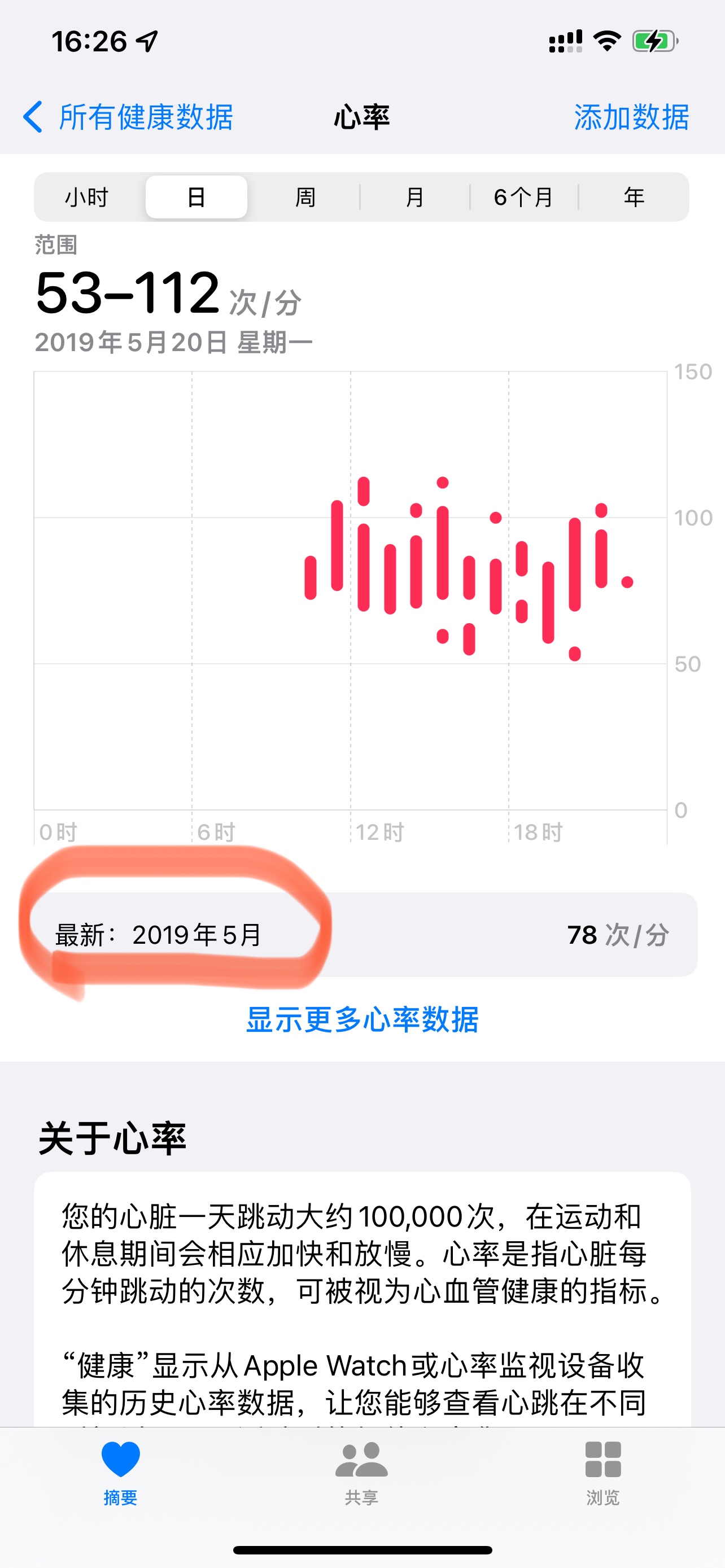Go back to 所有健康数据
Image resolution: width=725 pixels, height=1568 pixels.
coord(128,117)
